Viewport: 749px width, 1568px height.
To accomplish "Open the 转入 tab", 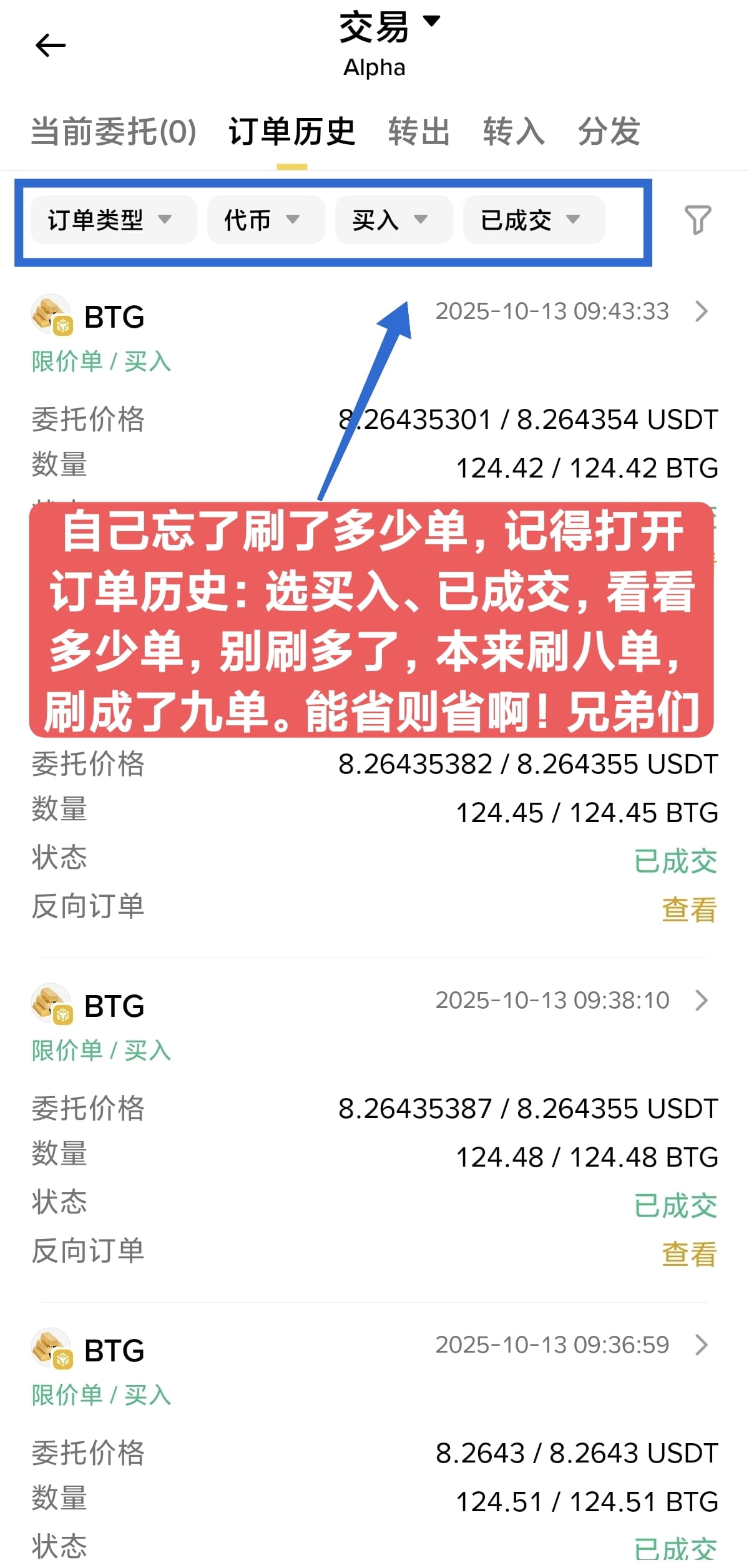I will pos(514,132).
